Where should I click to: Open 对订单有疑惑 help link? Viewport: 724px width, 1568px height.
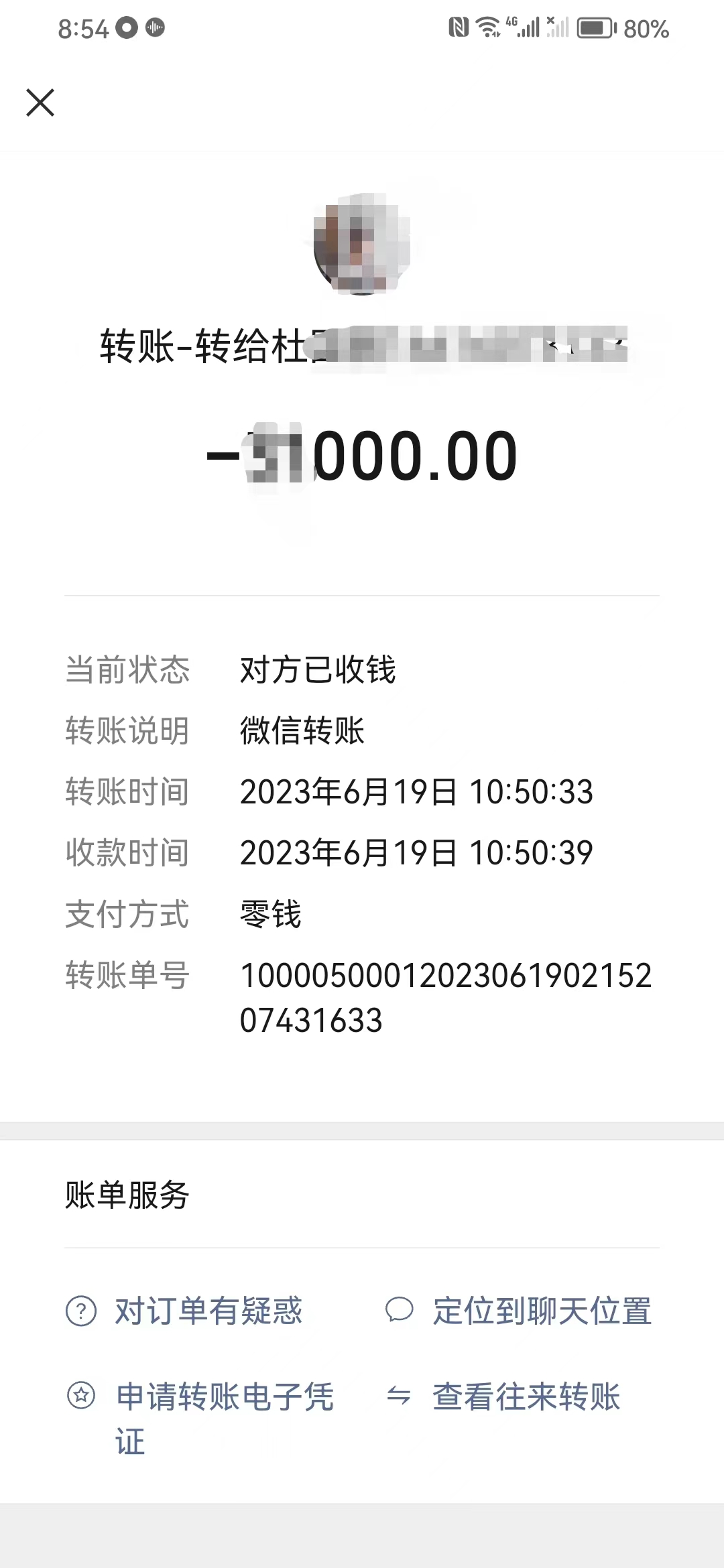[208, 1311]
